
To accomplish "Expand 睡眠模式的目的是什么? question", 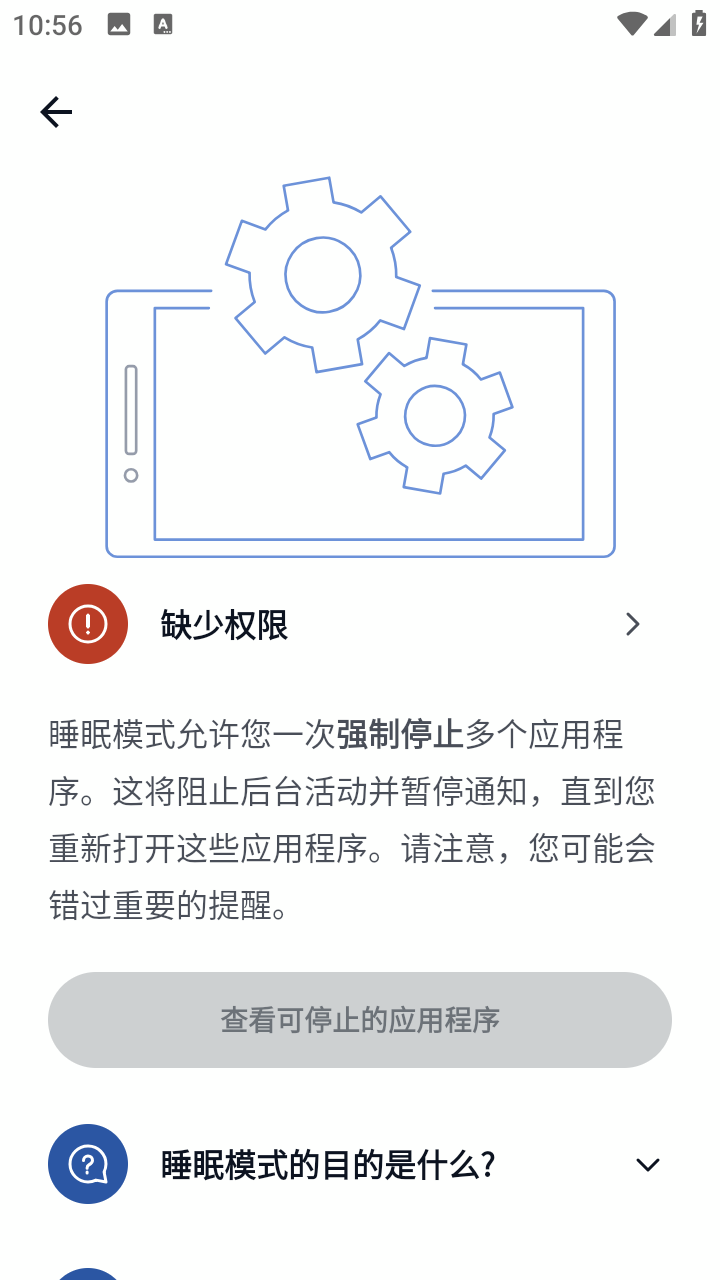I will tap(360, 1164).
